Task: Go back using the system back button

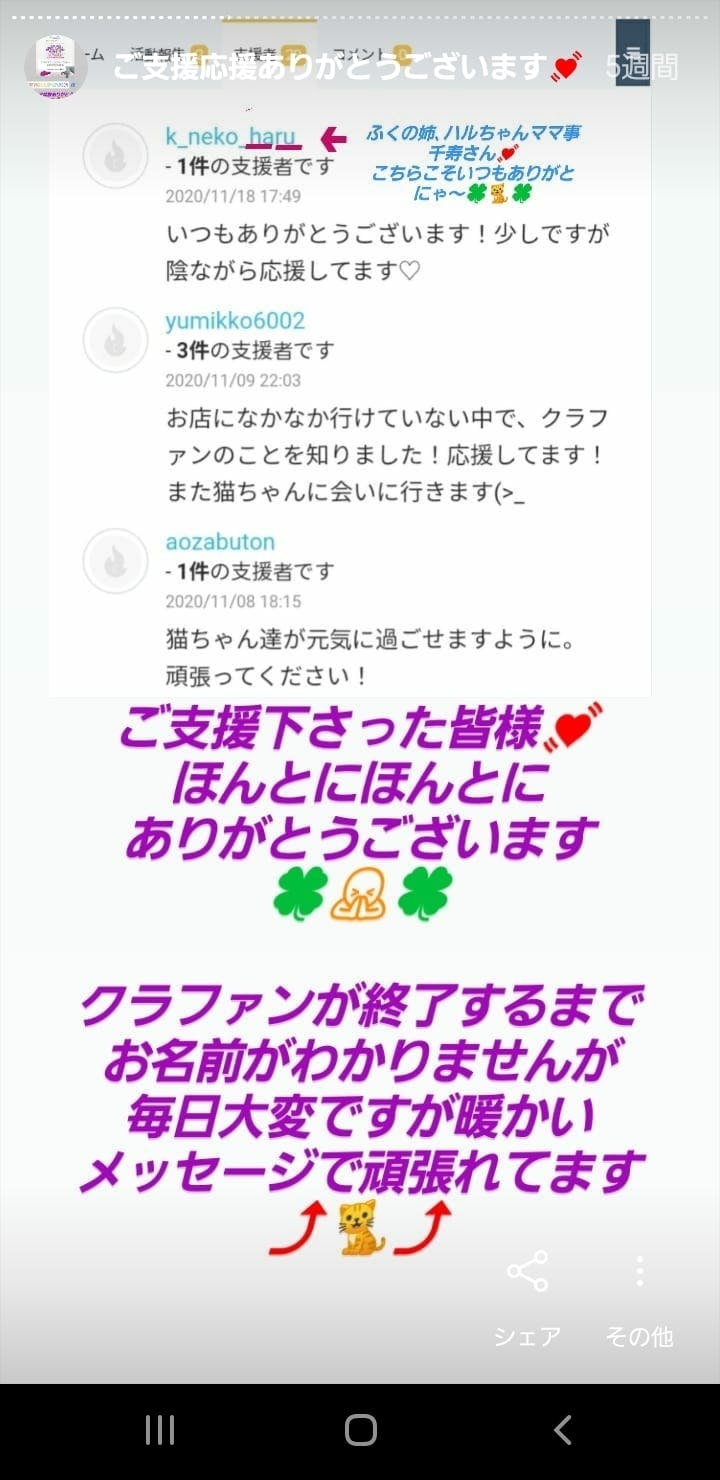Action: coord(563,1430)
